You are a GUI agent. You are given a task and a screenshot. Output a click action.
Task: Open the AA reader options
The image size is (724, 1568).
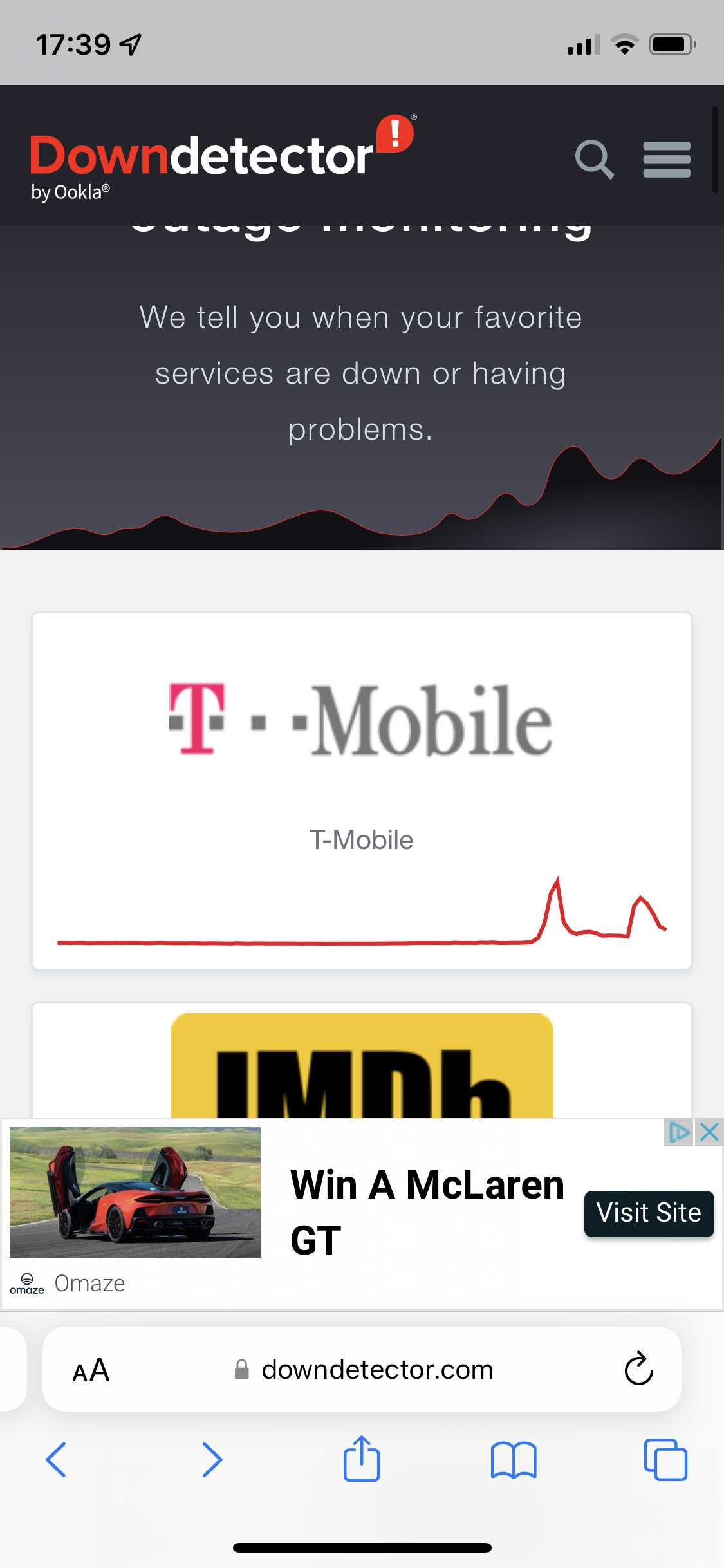(x=91, y=1370)
